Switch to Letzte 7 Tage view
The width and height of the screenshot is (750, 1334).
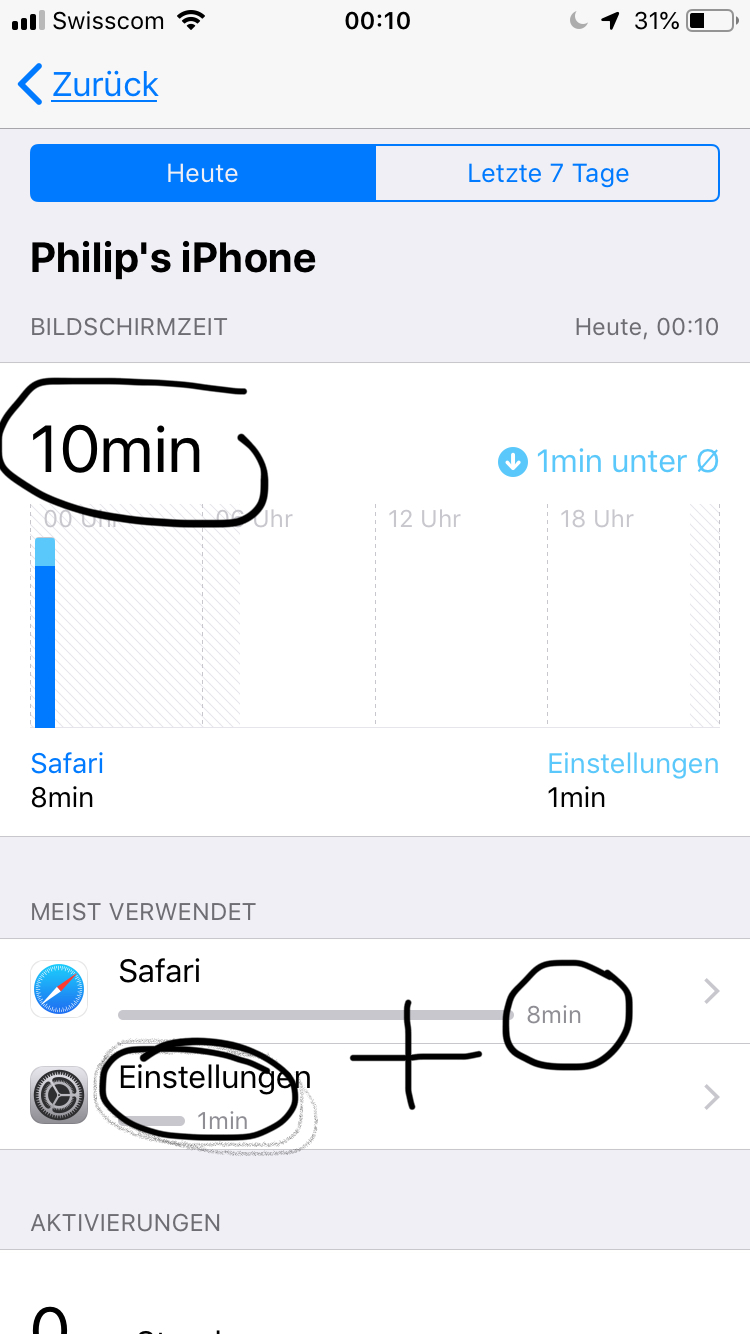pyautogui.click(x=547, y=173)
